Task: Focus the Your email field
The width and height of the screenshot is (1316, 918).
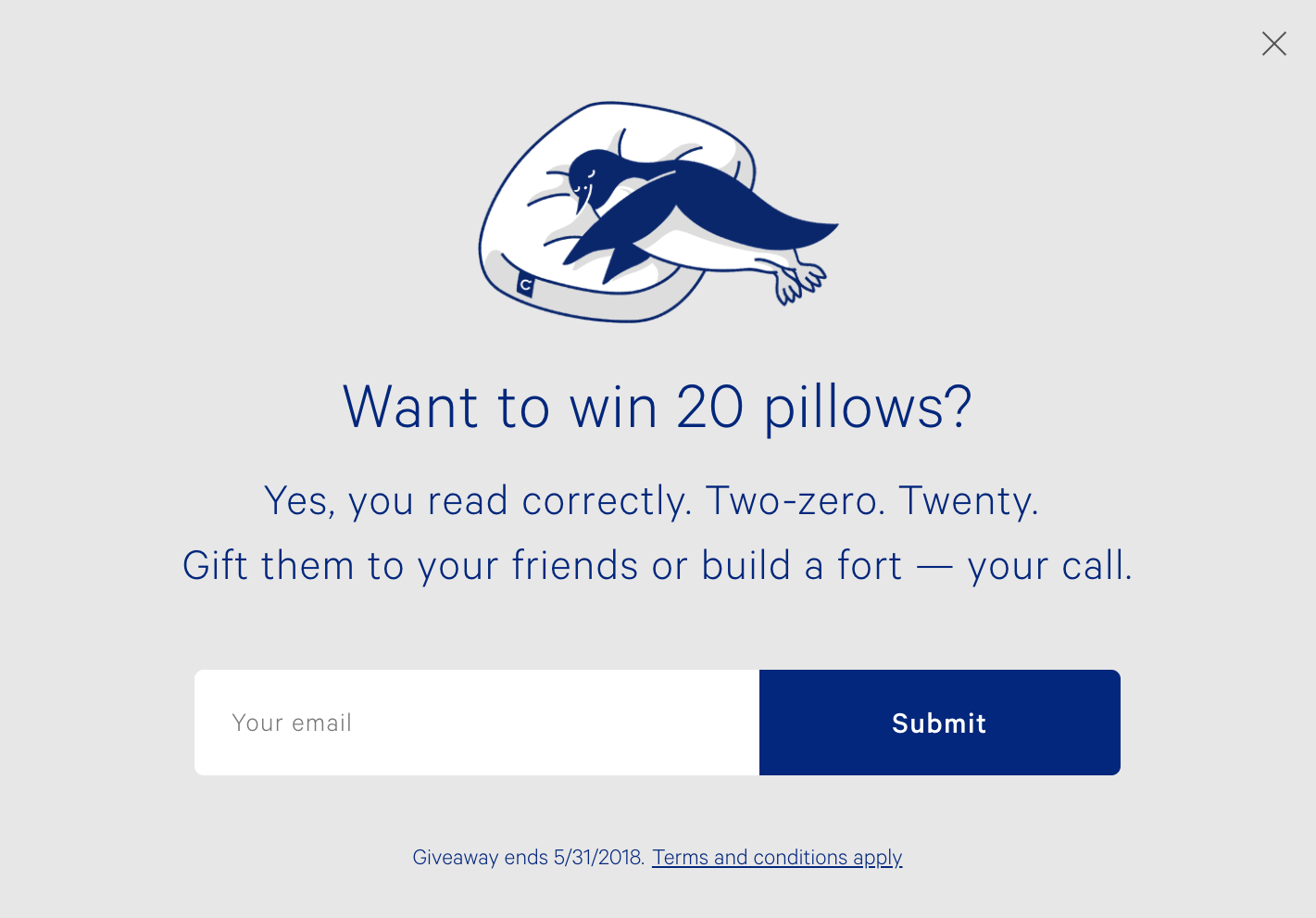Action: (476, 723)
